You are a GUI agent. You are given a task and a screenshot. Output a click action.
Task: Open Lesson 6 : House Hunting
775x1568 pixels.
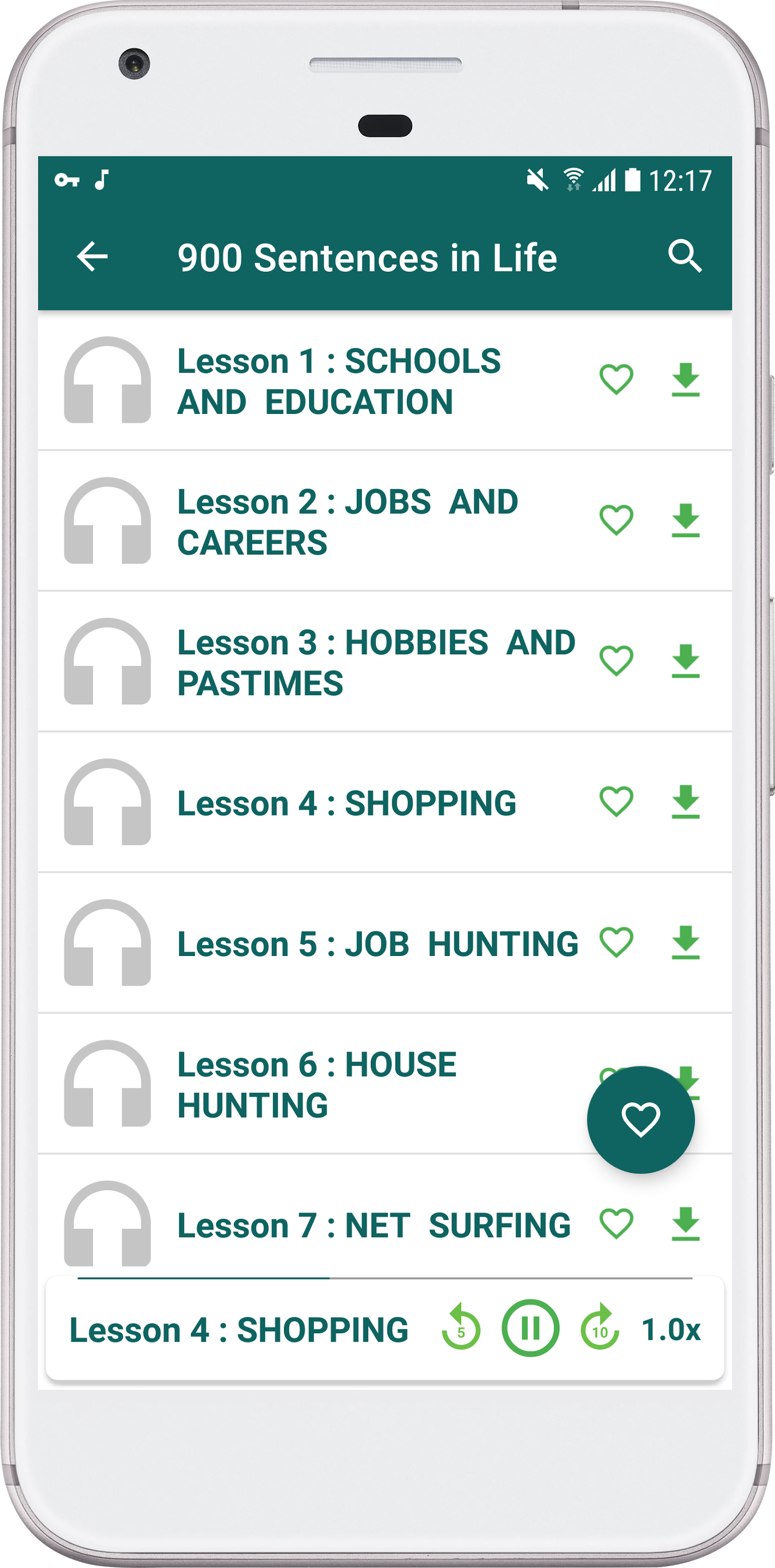click(x=316, y=1084)
